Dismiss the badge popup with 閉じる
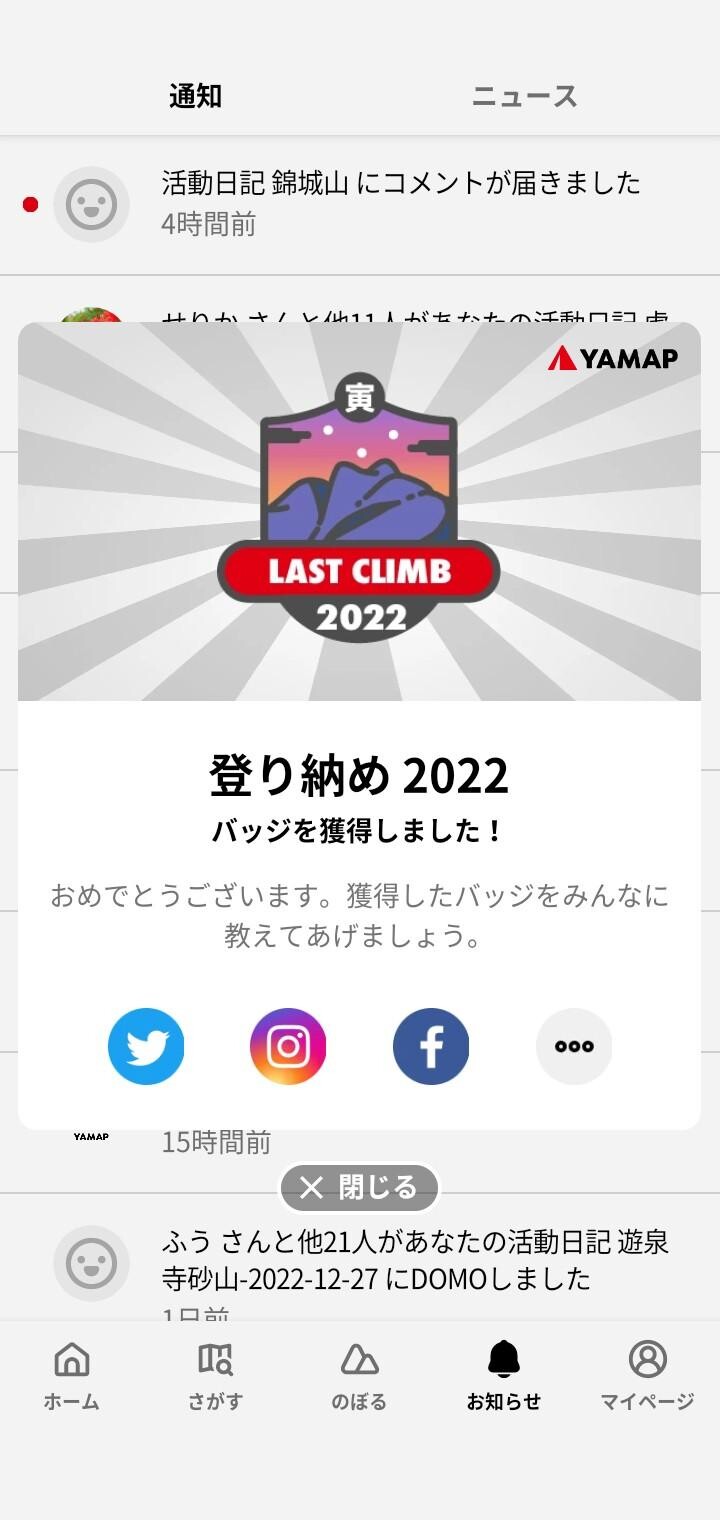Image resolution: width=720 pixels, height=1520 pixels. point(359,1188)
